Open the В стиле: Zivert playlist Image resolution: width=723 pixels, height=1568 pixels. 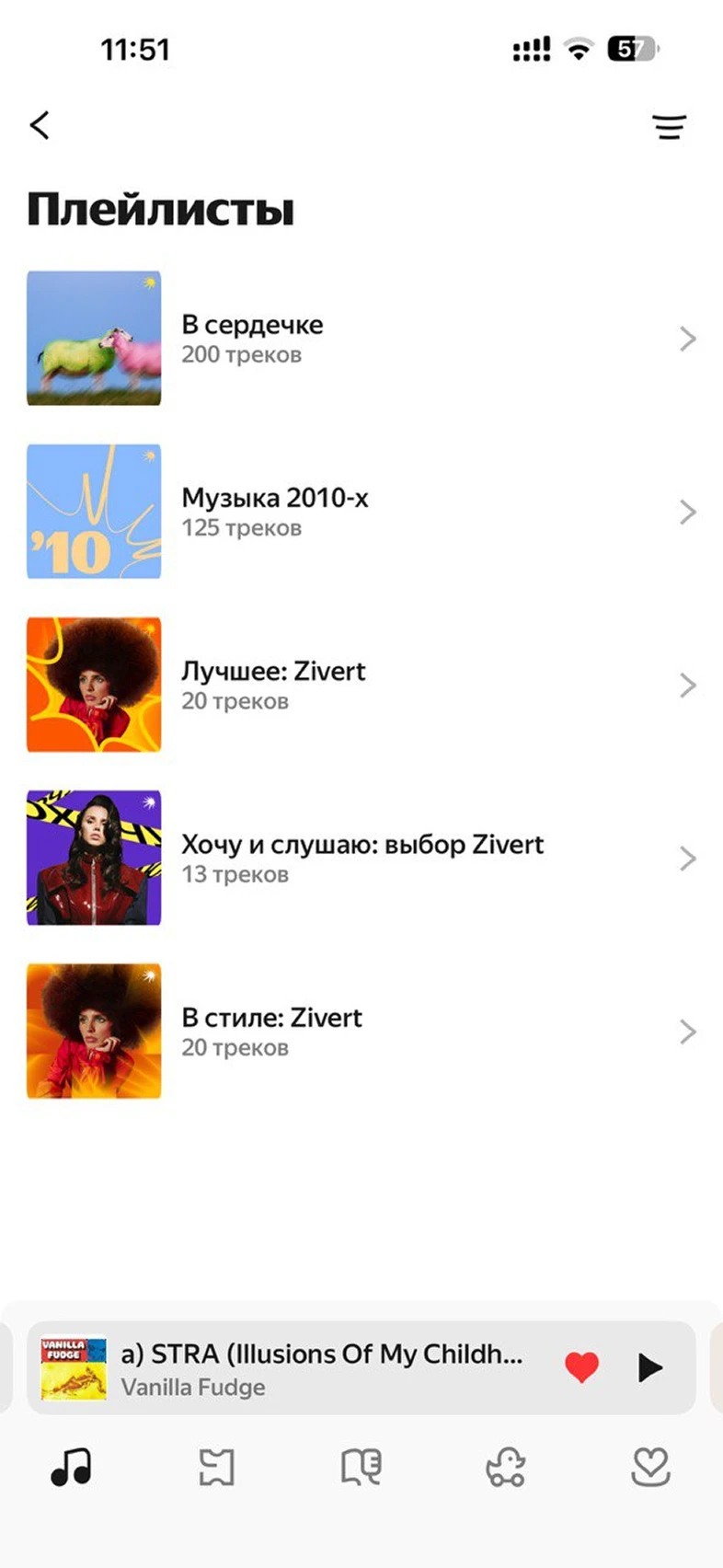[359, 1031]
